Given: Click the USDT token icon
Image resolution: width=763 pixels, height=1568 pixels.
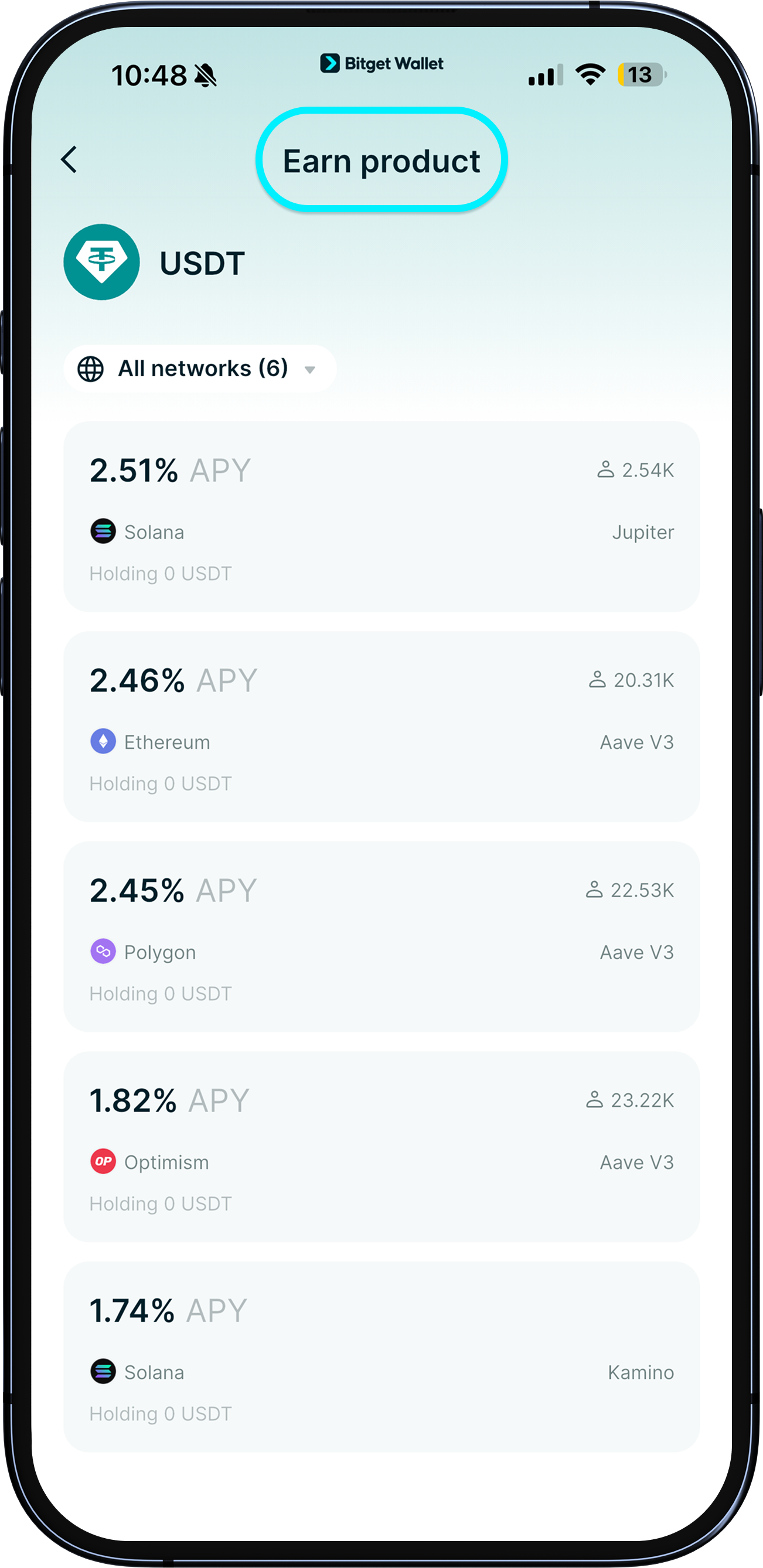Looking at the screenshot, I should [x=102, y=262].
